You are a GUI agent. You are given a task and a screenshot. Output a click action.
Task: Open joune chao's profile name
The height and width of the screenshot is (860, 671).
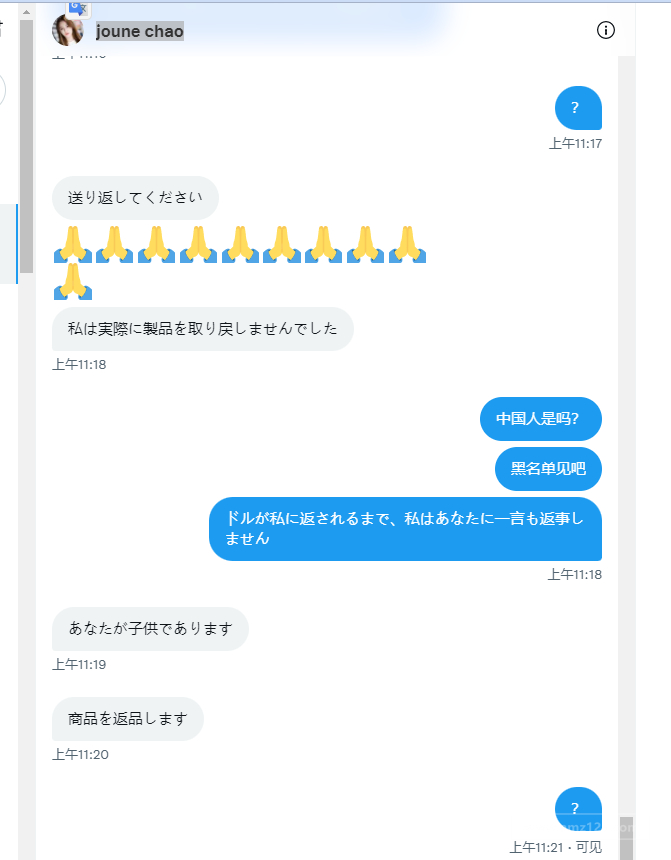pos(139,31)
